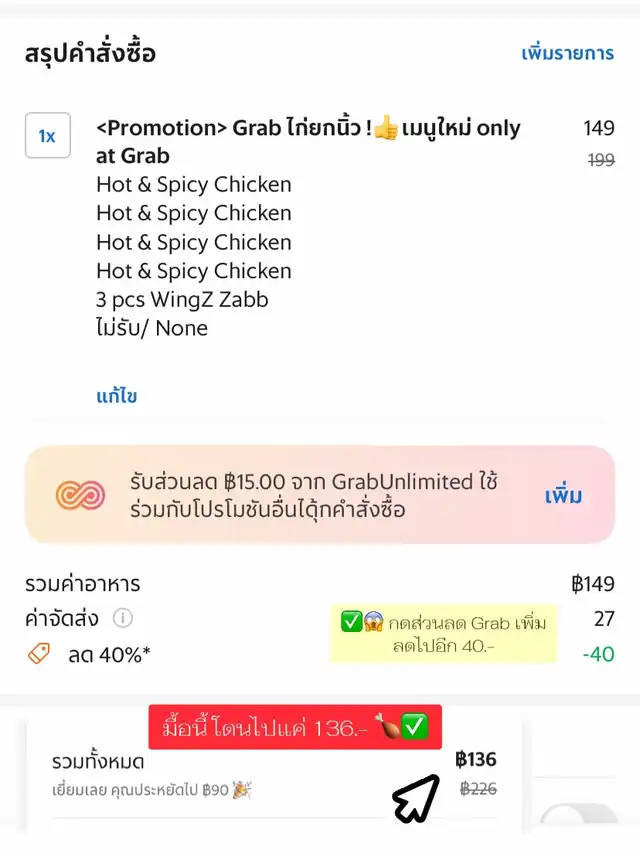Change the 1x quantity of the order

click(47, 136)
